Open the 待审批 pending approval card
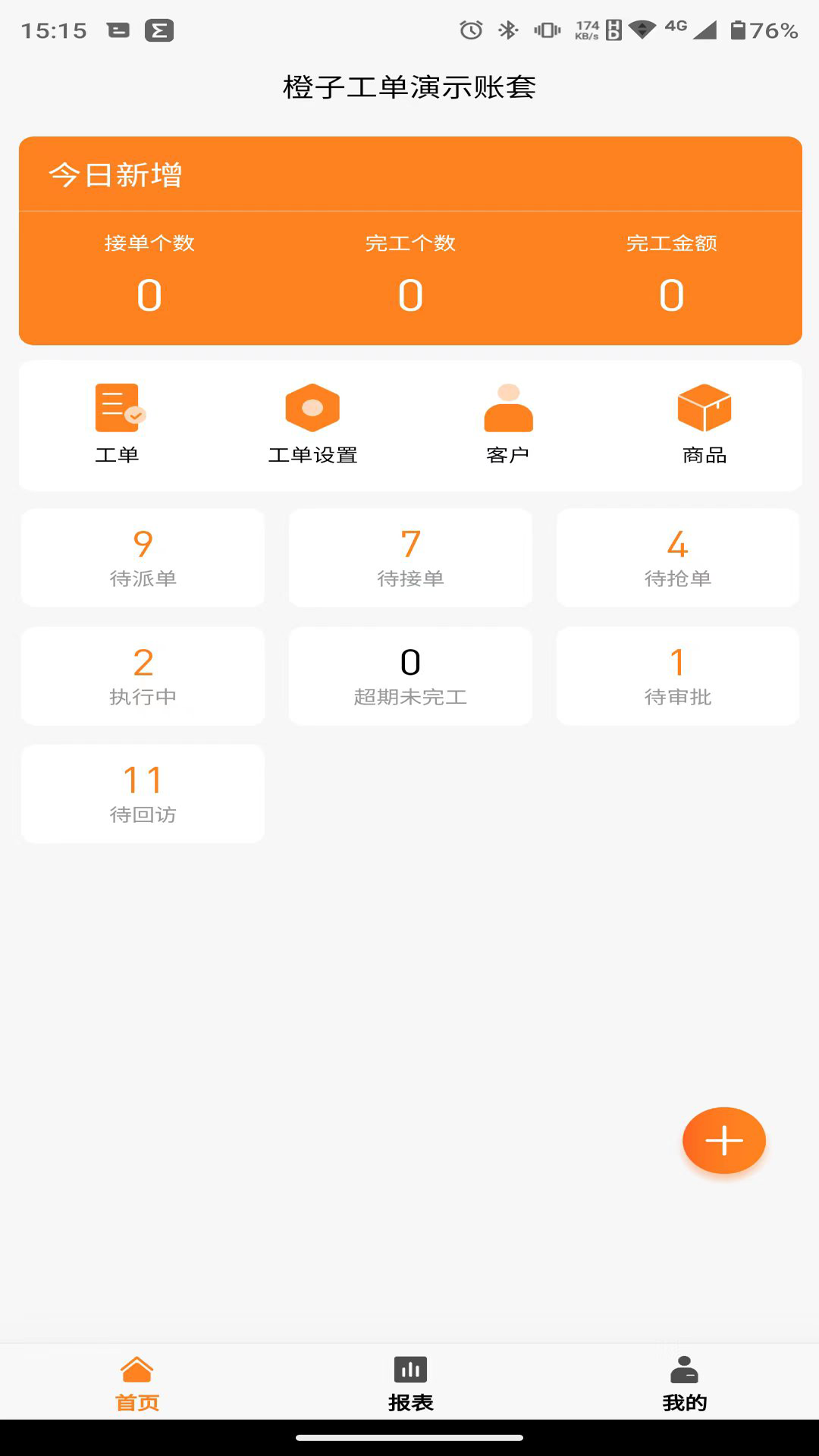The height and width of the screenshot is (1456, 819). [676, 676]
